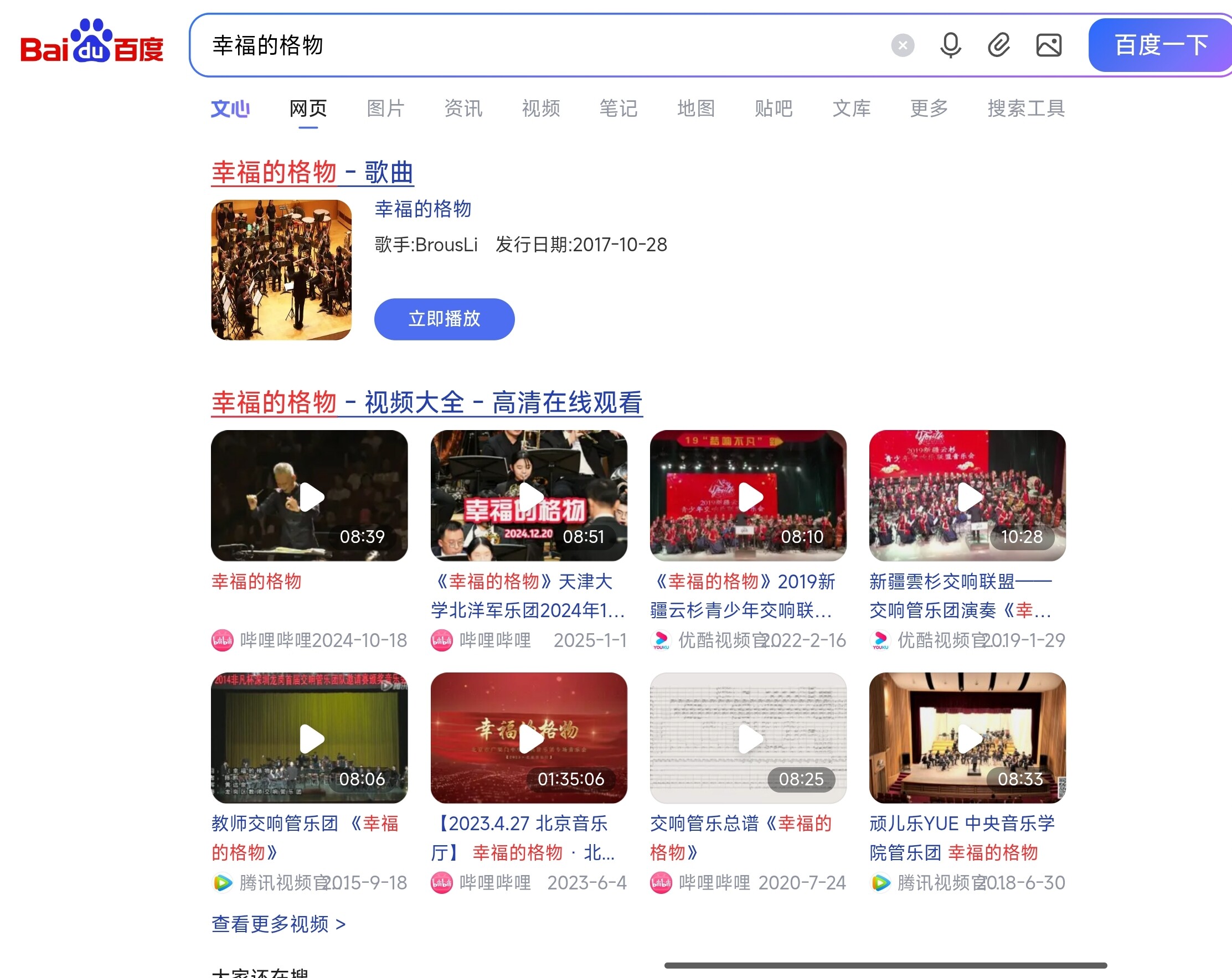Viewport: 1232px width, 978px height.
Task: Watch the 天津大学北洋军乐团 video
Action: click(529, 495)
